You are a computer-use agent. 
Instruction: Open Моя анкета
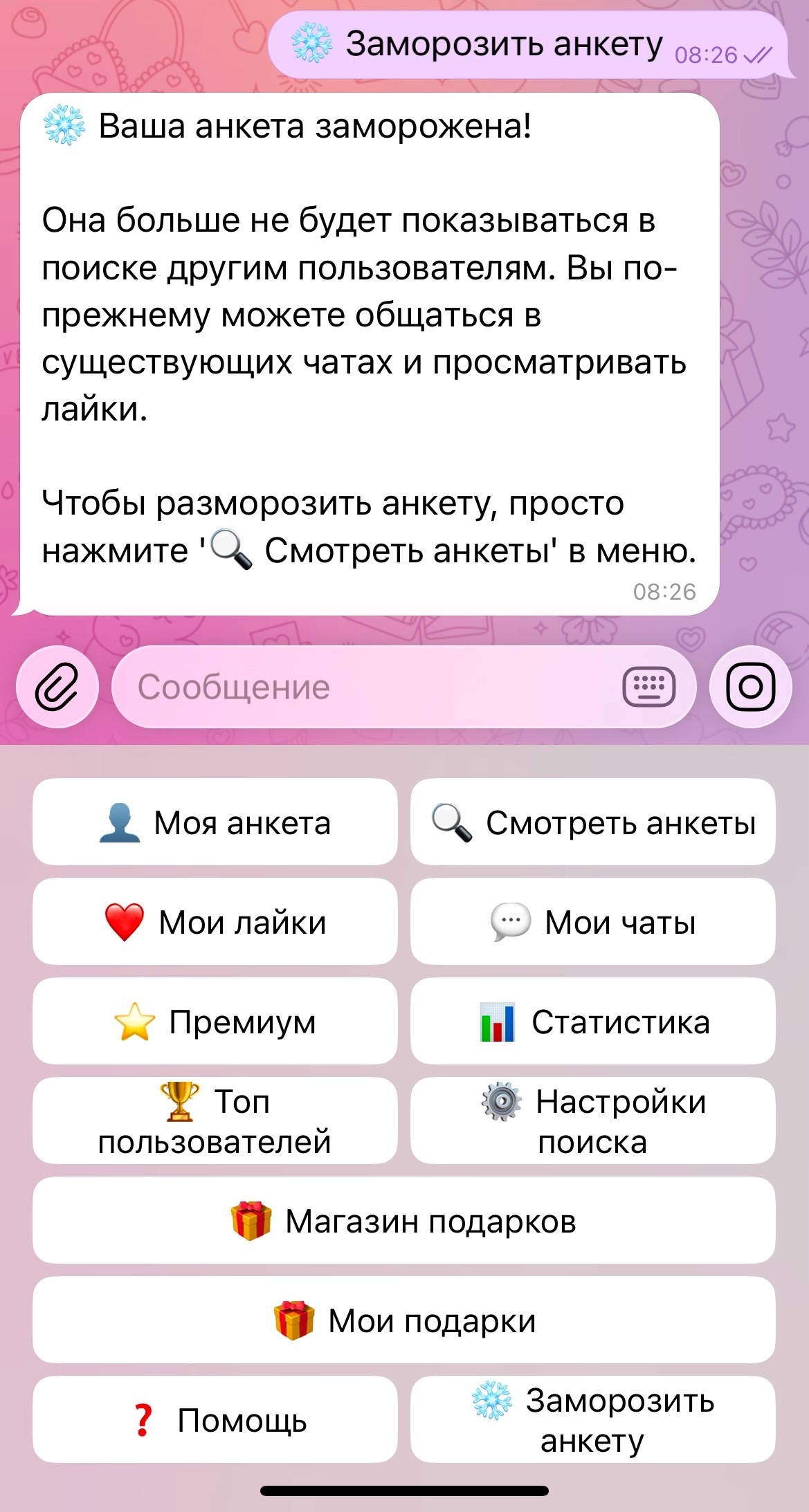(215, 822)
